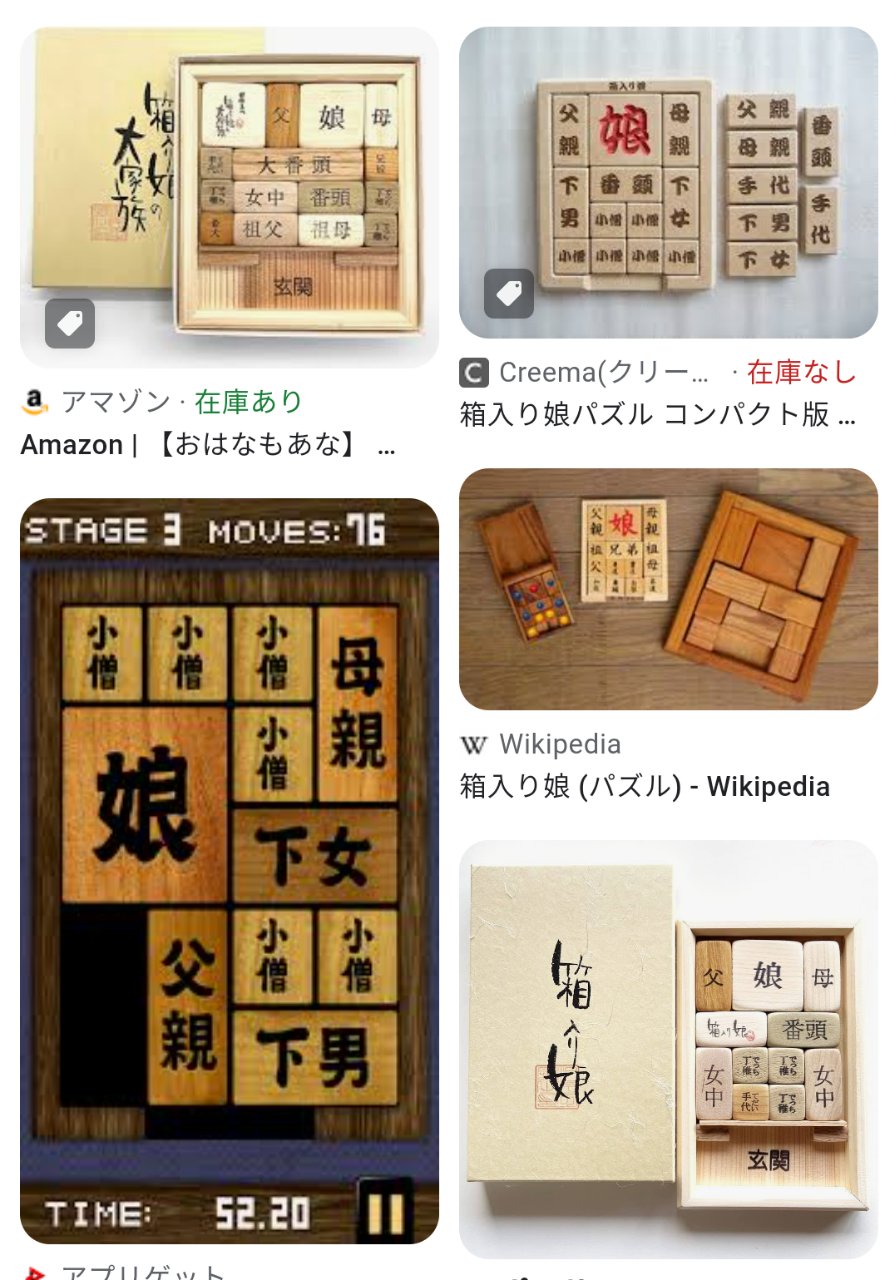
Task: Open the boxed 箱入り娘 puzzle image with 玄関
Action: pyautogui.click(x=668, y=1049)
